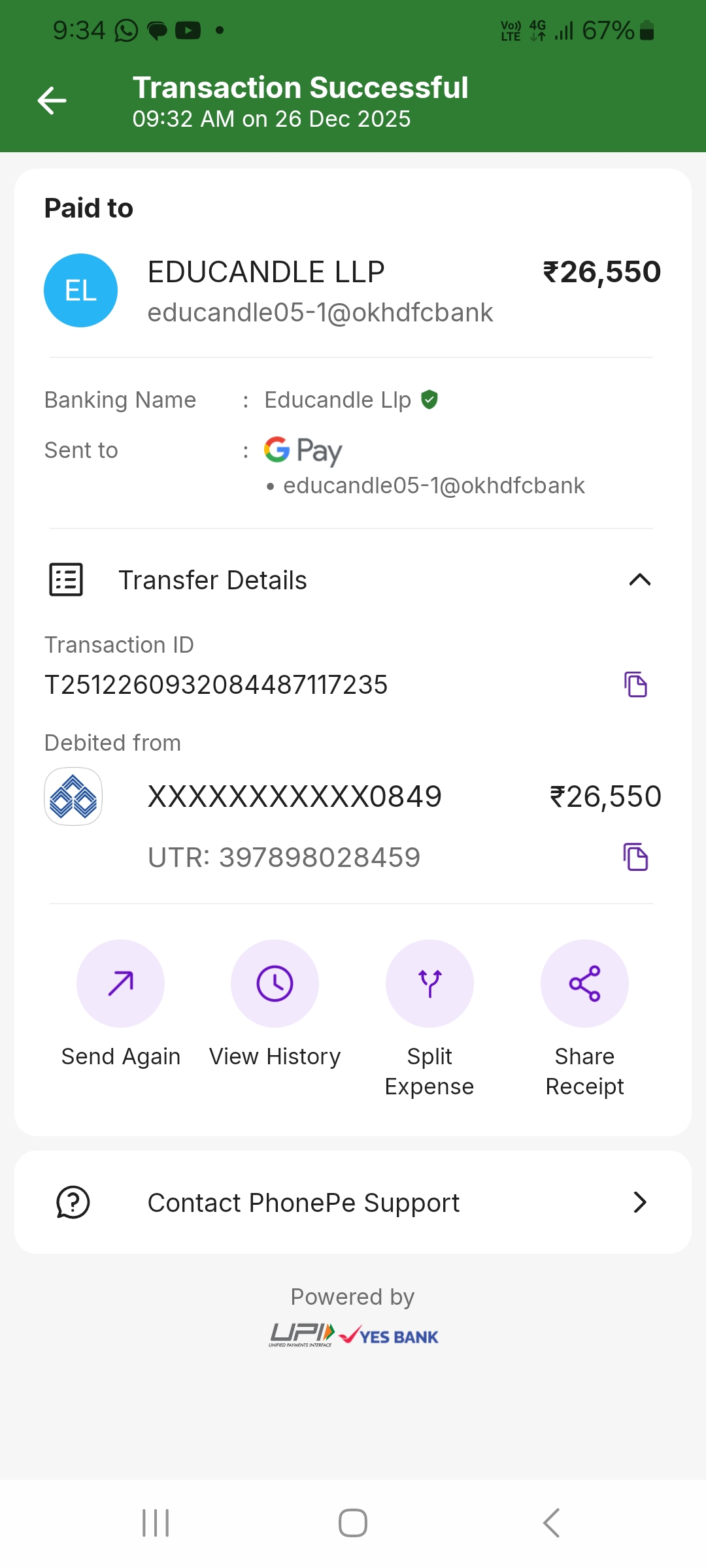The image size is (706, 1568).
Task: Share Receipt of this transaction
Action: [584, 983]
